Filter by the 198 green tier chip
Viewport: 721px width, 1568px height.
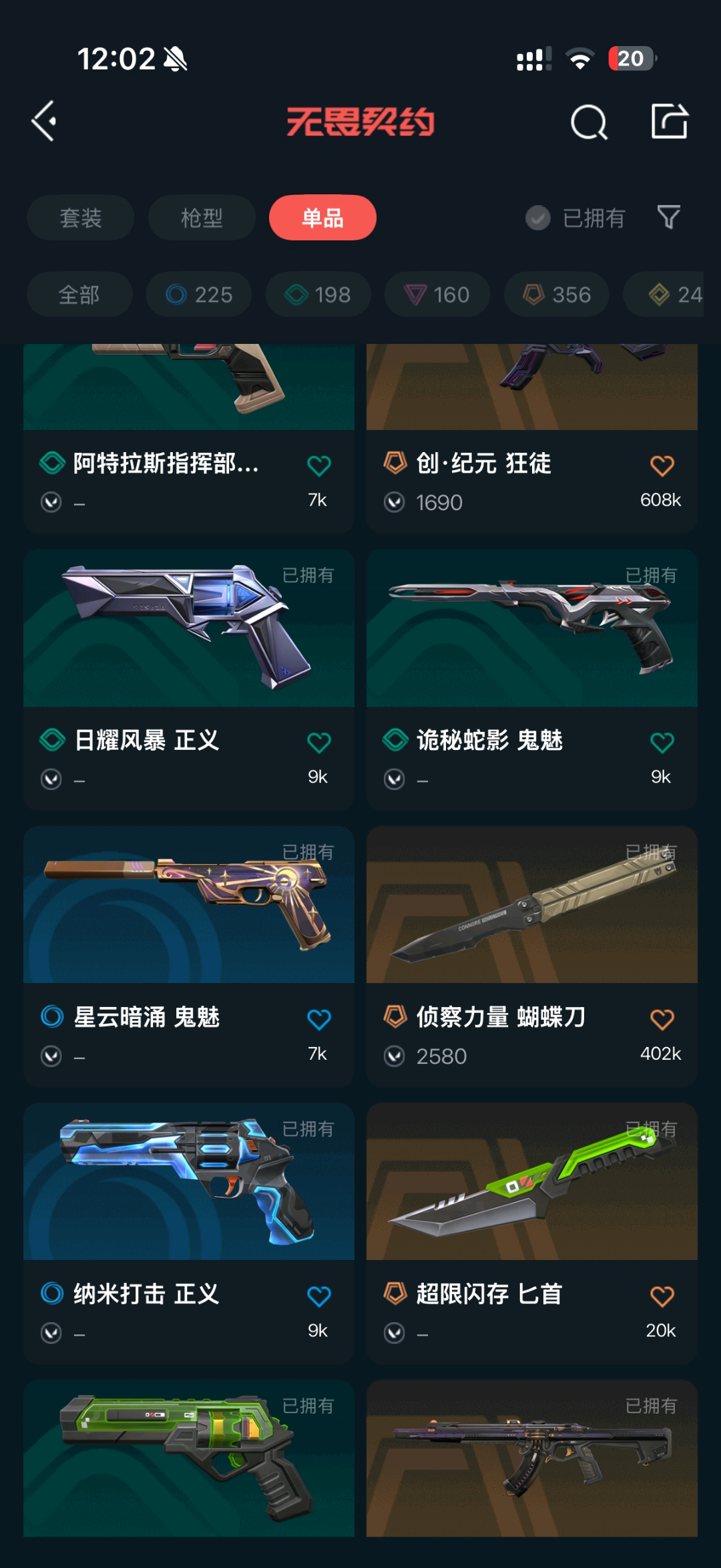point(318,295)
